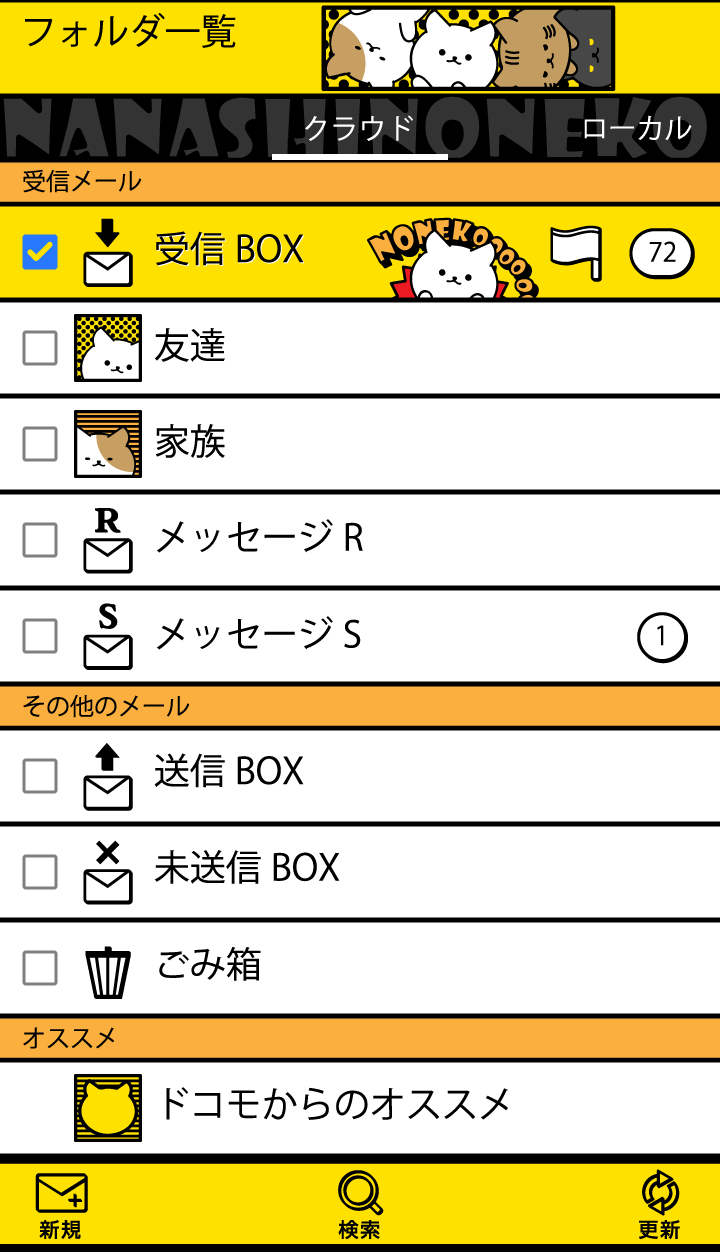
Task: Check the box next to 家族
Action: tap(40, 444)
